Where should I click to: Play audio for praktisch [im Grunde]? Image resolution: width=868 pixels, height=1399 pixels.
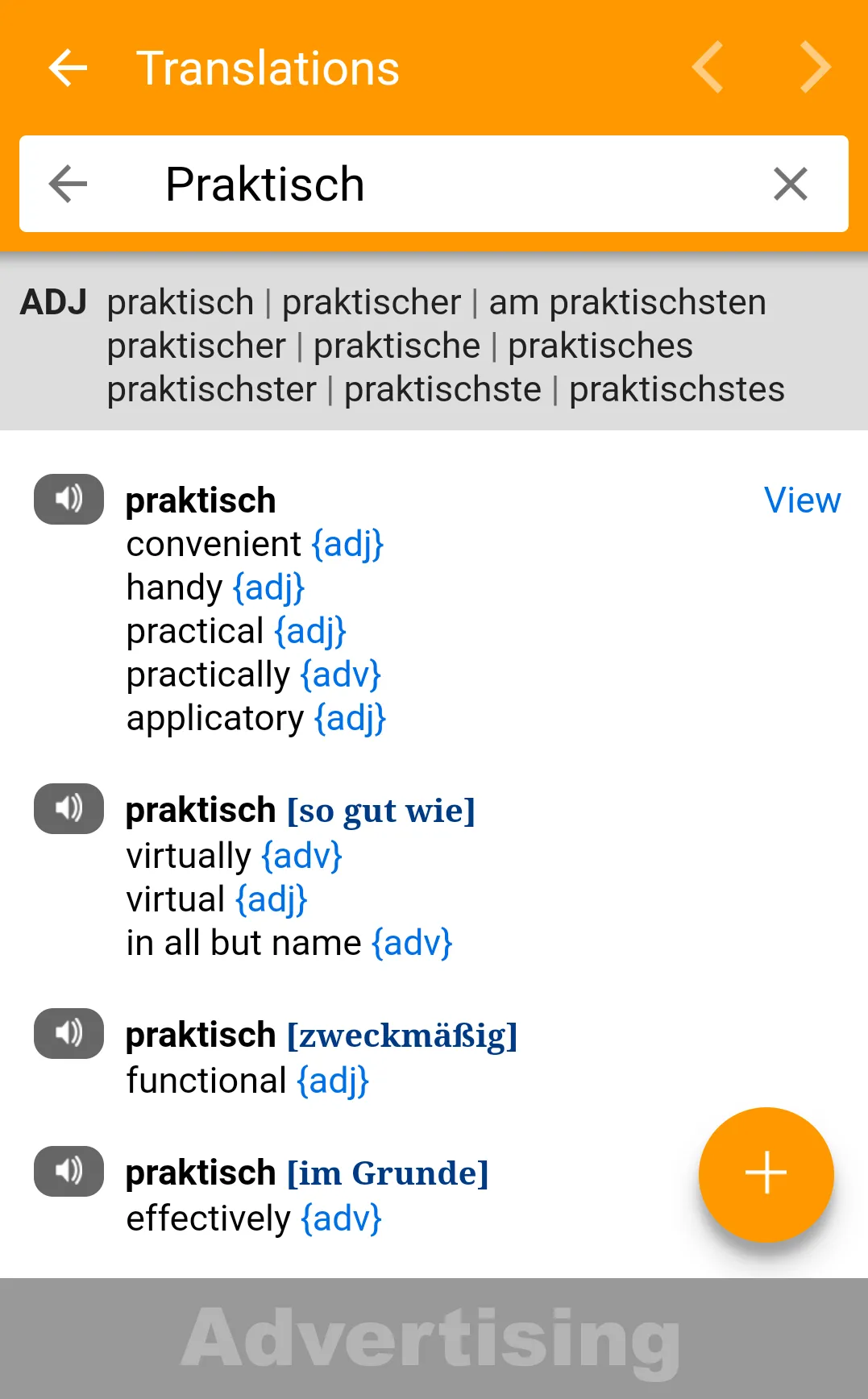(68, 1172)
